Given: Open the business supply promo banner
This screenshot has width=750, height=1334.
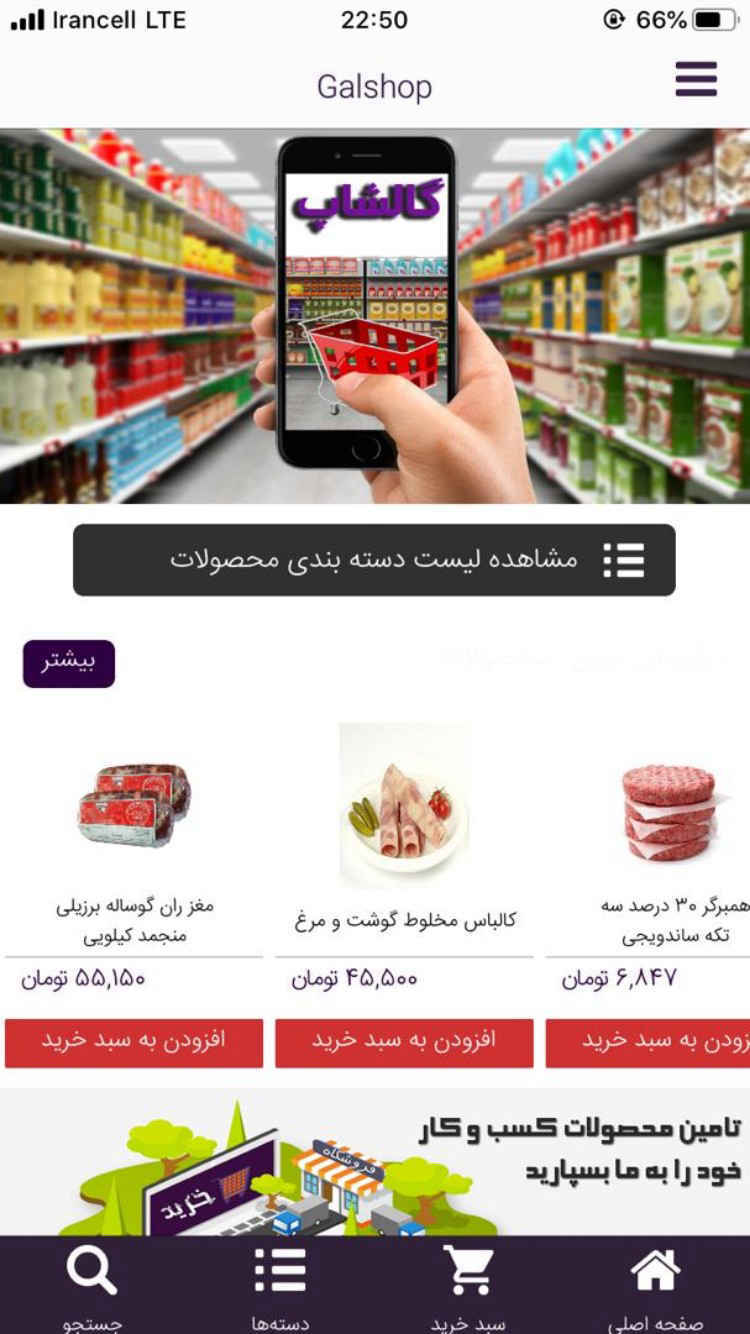Looking at the screenshot, I should pos(375,1165).
